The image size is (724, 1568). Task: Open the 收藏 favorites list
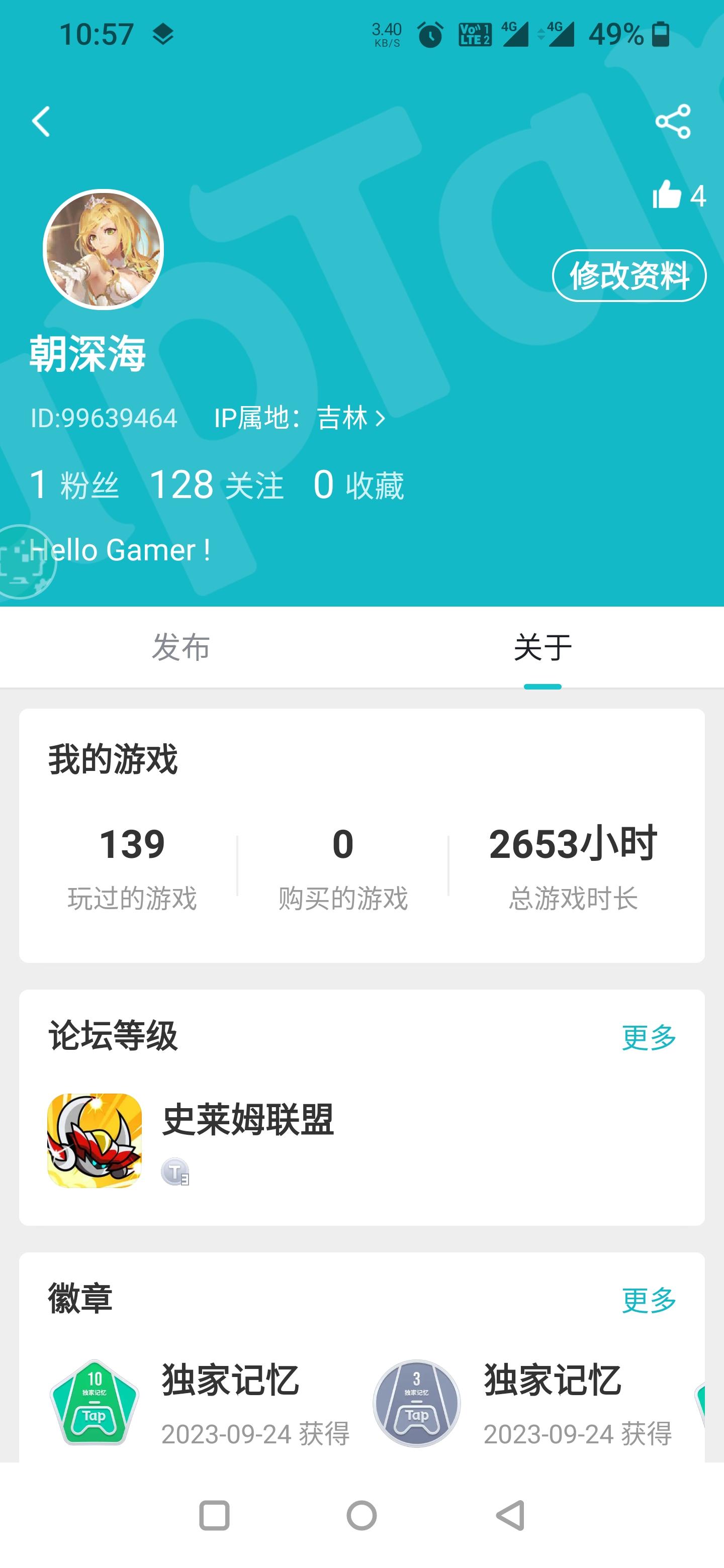[x=358, y=485]
